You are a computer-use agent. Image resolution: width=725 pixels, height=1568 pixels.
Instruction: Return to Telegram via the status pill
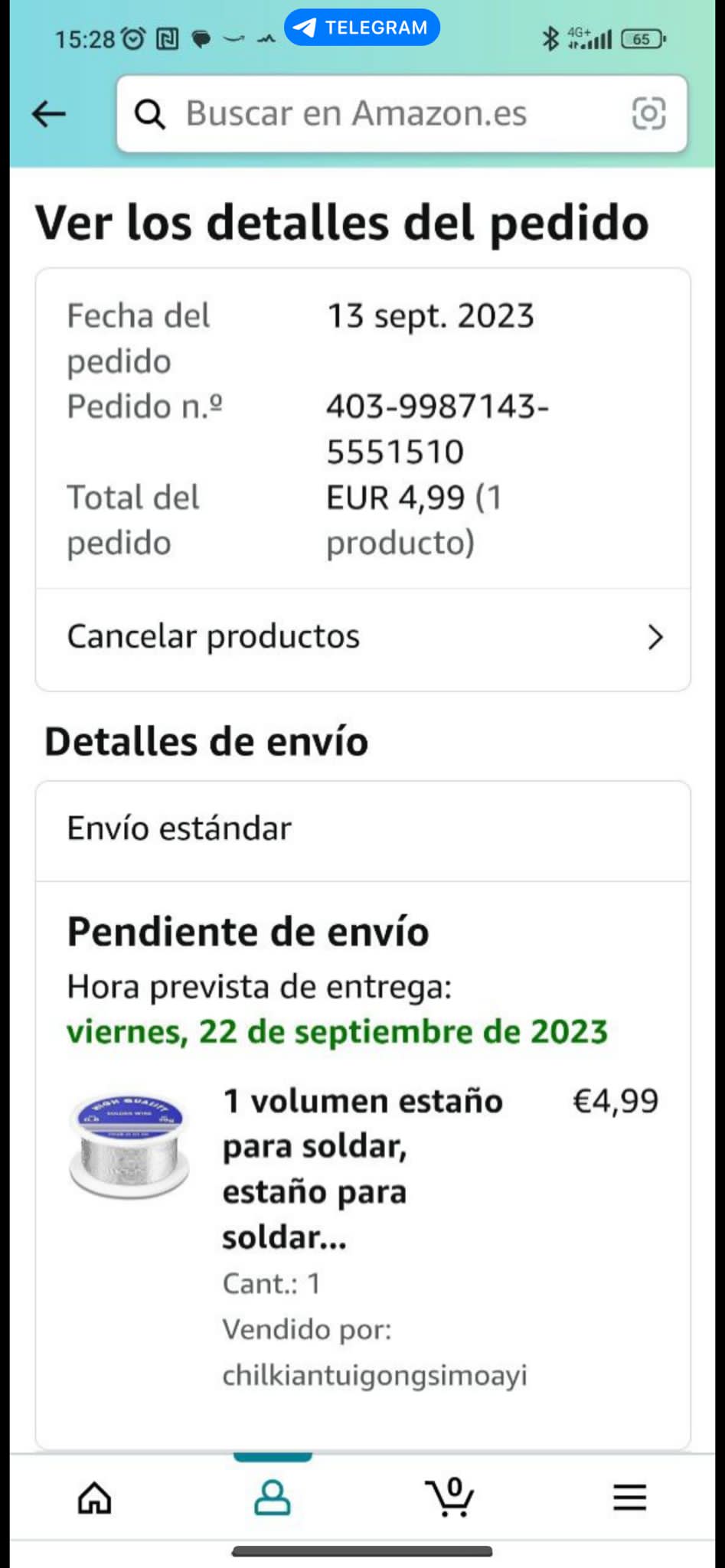pos(362,28)
